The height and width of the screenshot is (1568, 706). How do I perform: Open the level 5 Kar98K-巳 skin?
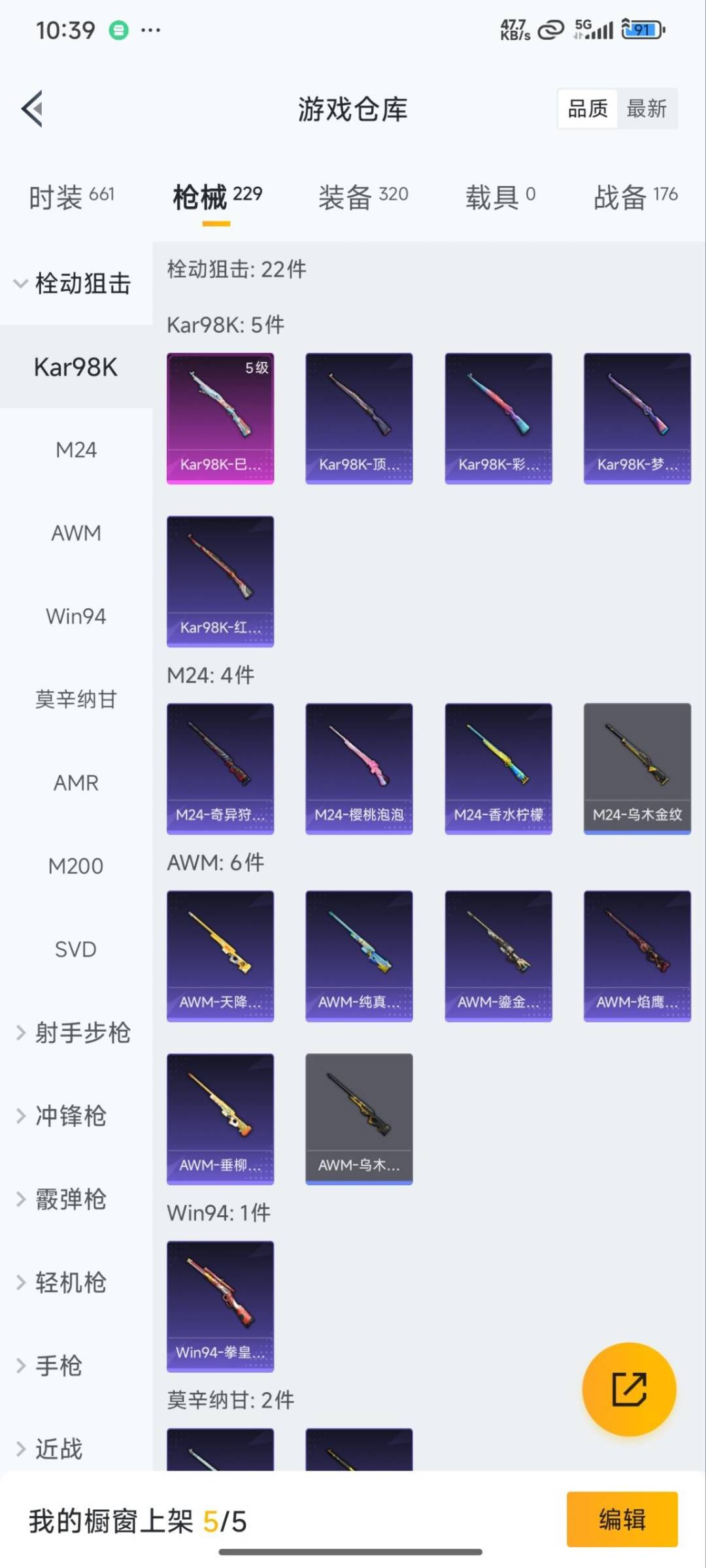220,418
